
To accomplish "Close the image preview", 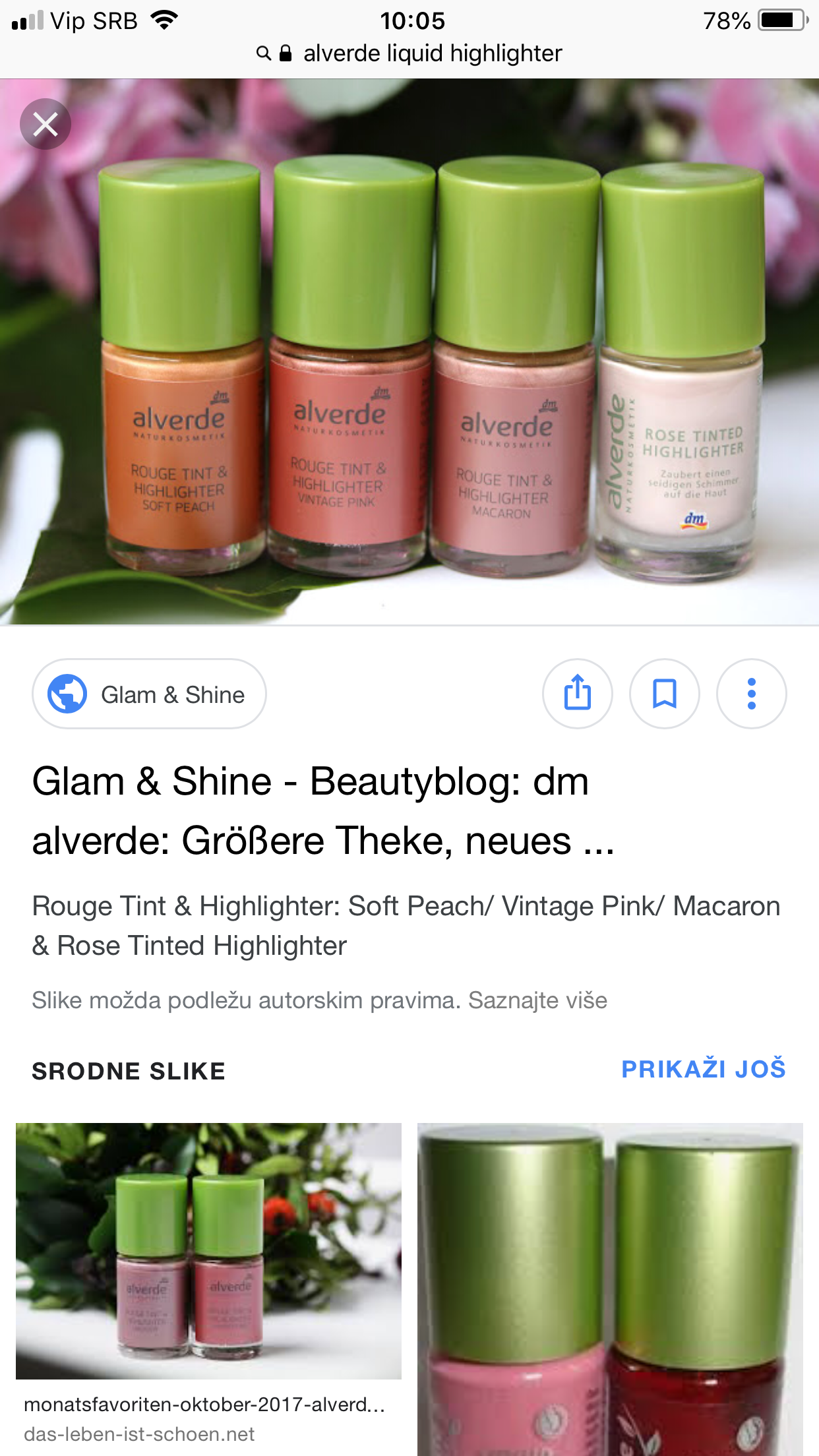I will (45, 124).
